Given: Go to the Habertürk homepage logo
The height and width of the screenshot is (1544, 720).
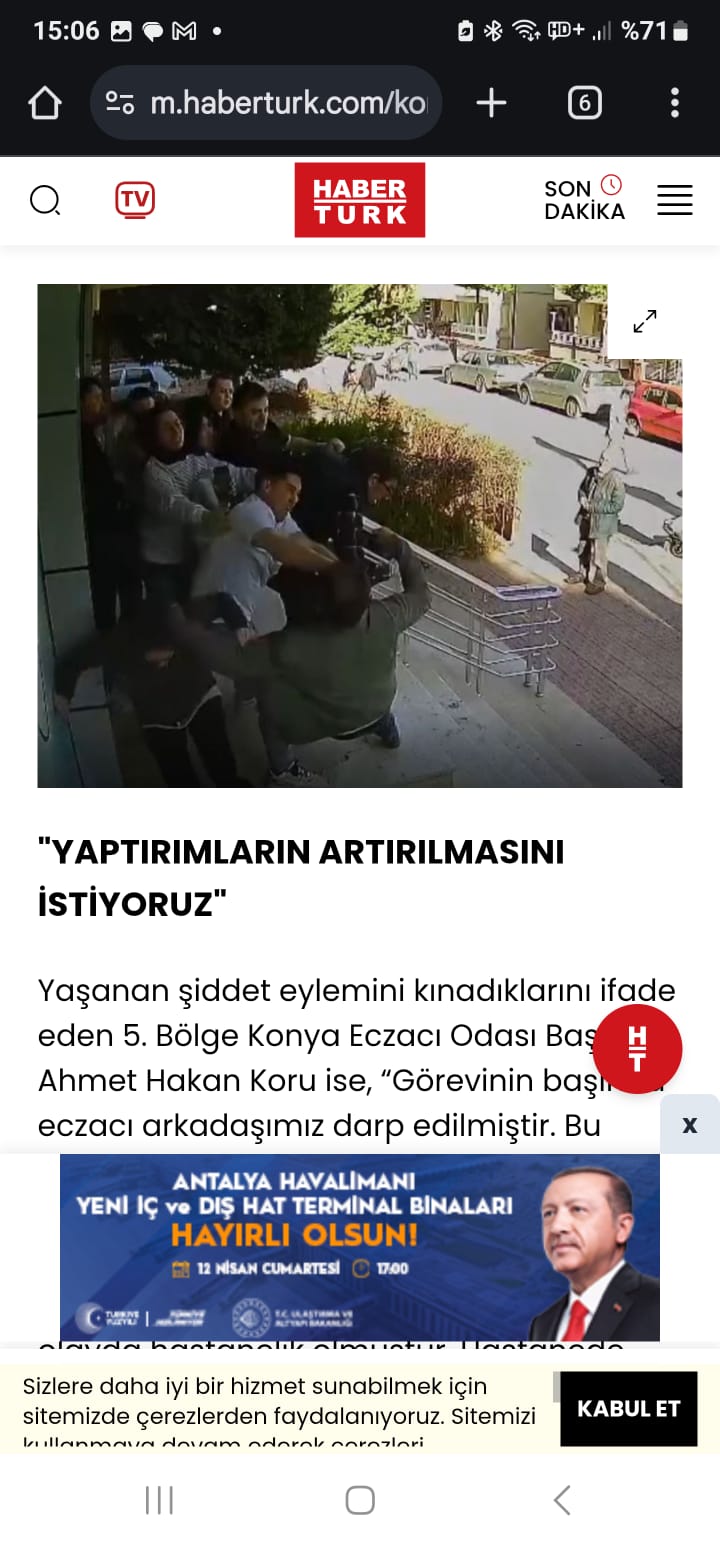Looking at the screenshot, I should click(x=360, y=200).
